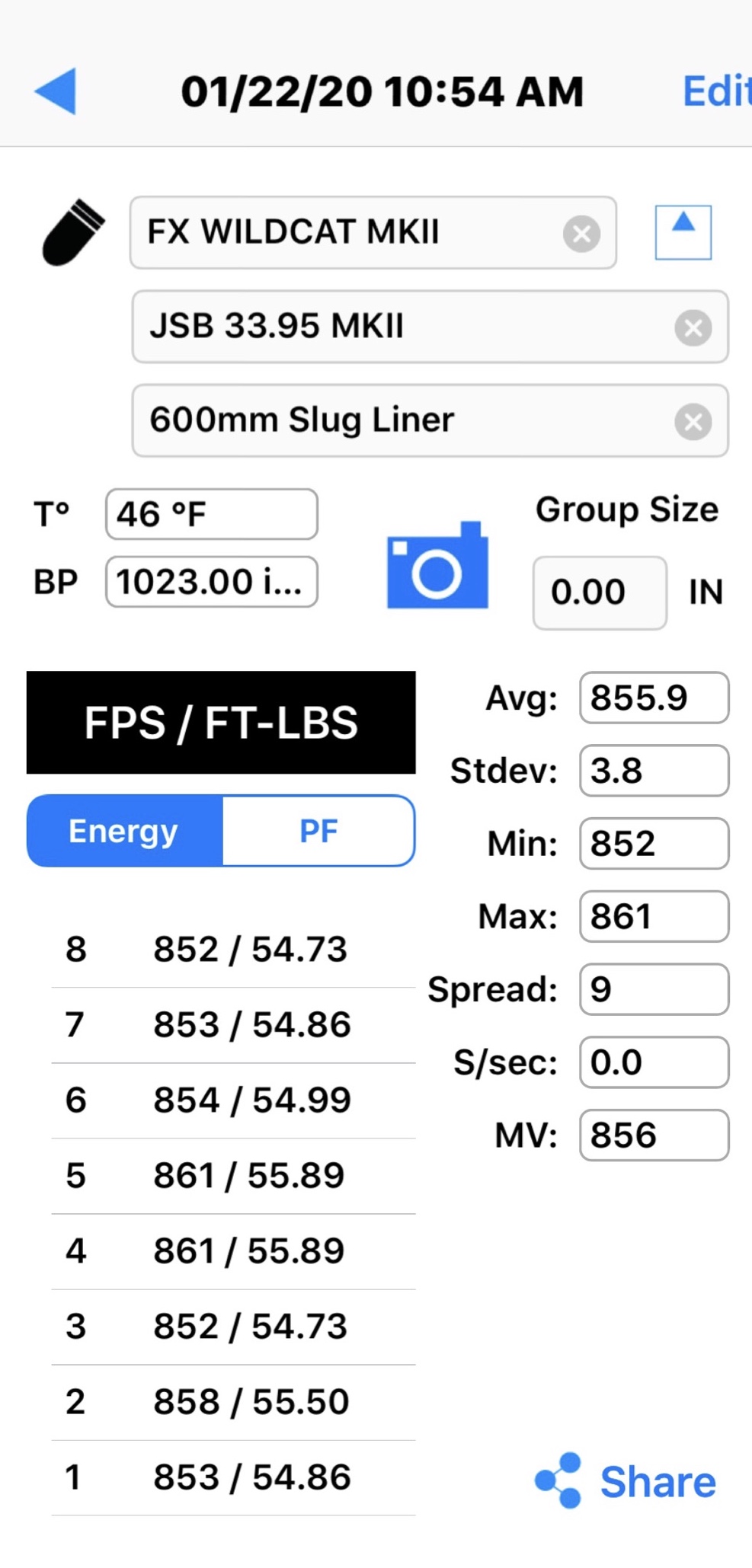Edit the FX WILDCAT MKII text field
752x1568 pixels.
tap(343, 233)
